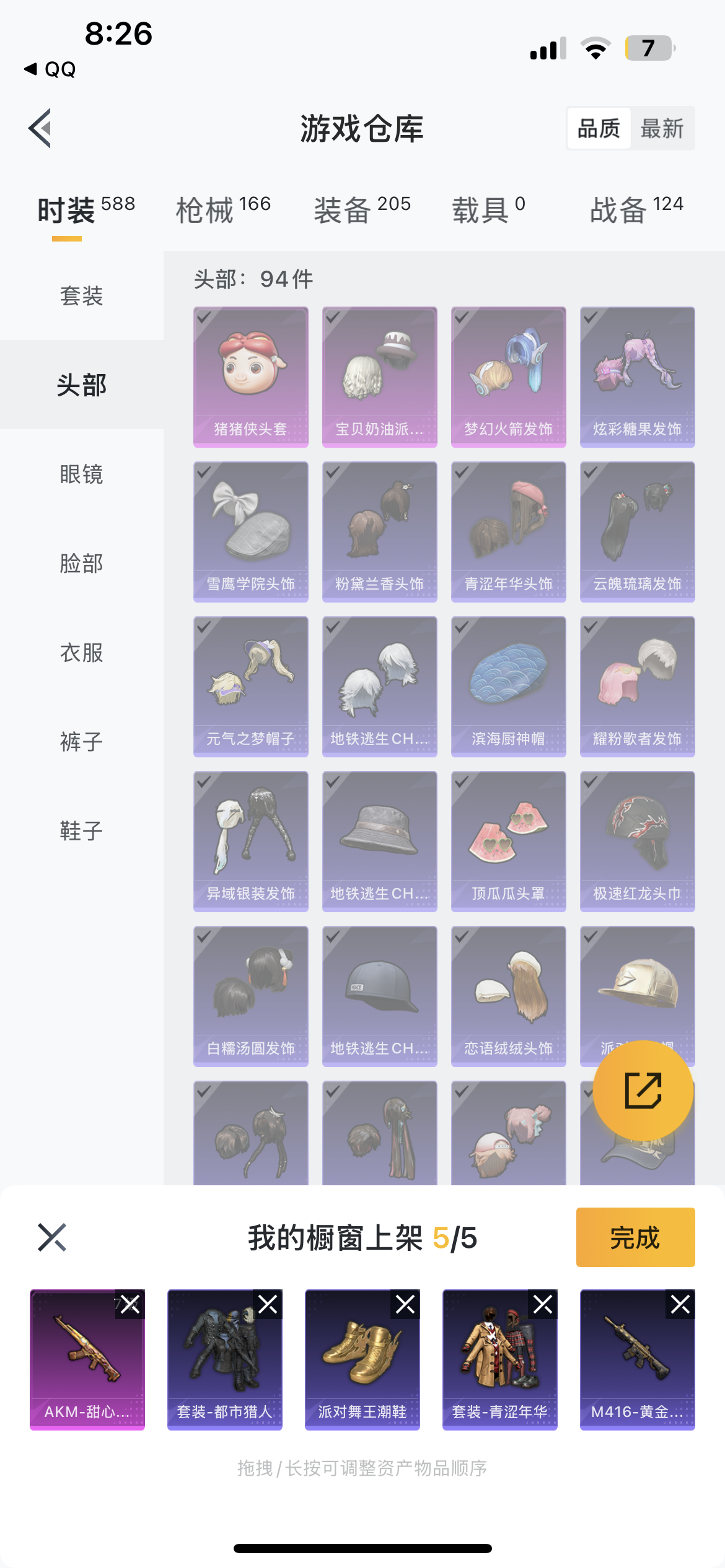Select the 眼镜 category
The height and width of the screenshot is (1568, 725).
pyautogui.click(x=81, y=474)
